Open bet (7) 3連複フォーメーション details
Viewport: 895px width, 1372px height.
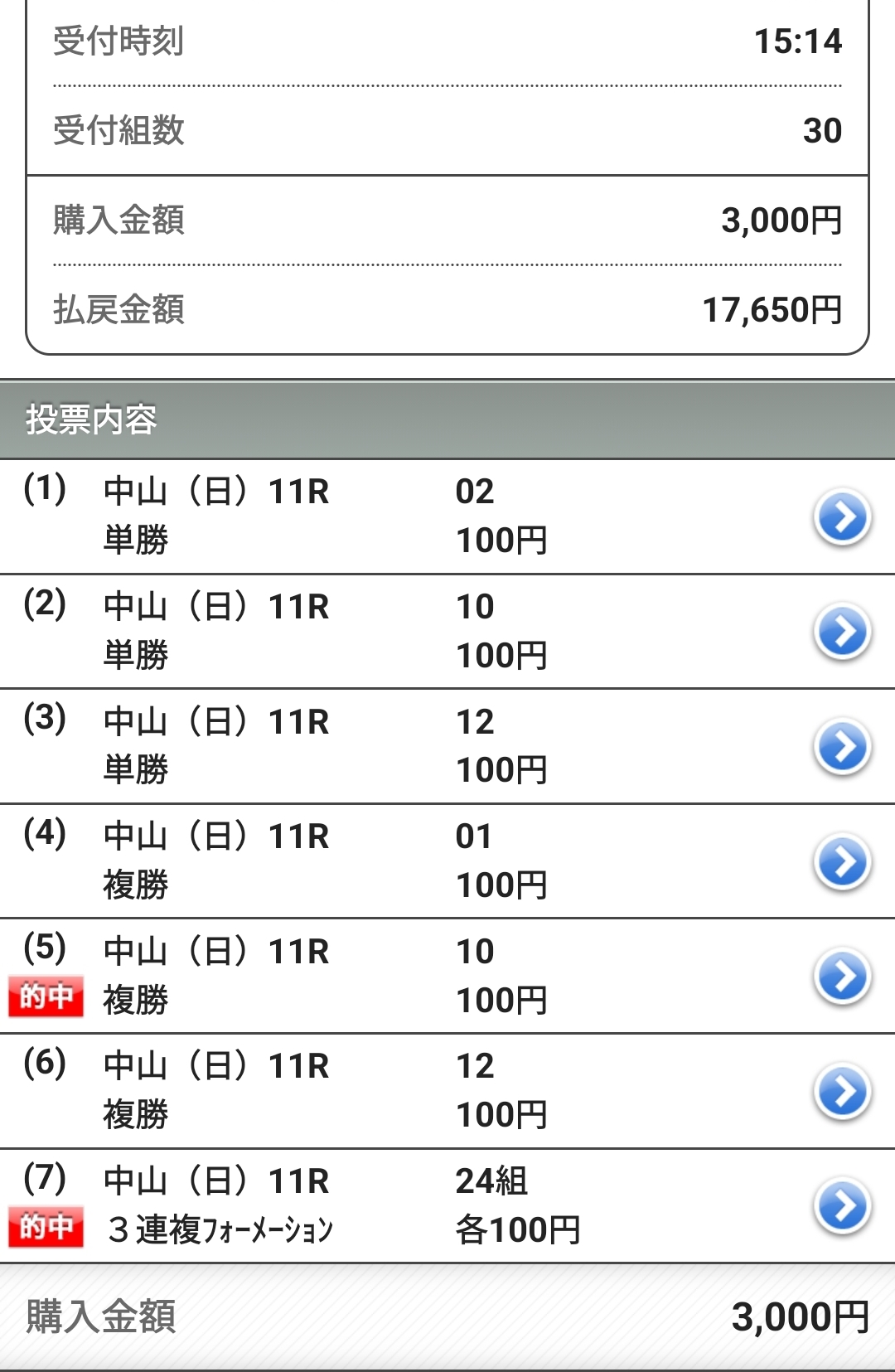point(842,1206)
